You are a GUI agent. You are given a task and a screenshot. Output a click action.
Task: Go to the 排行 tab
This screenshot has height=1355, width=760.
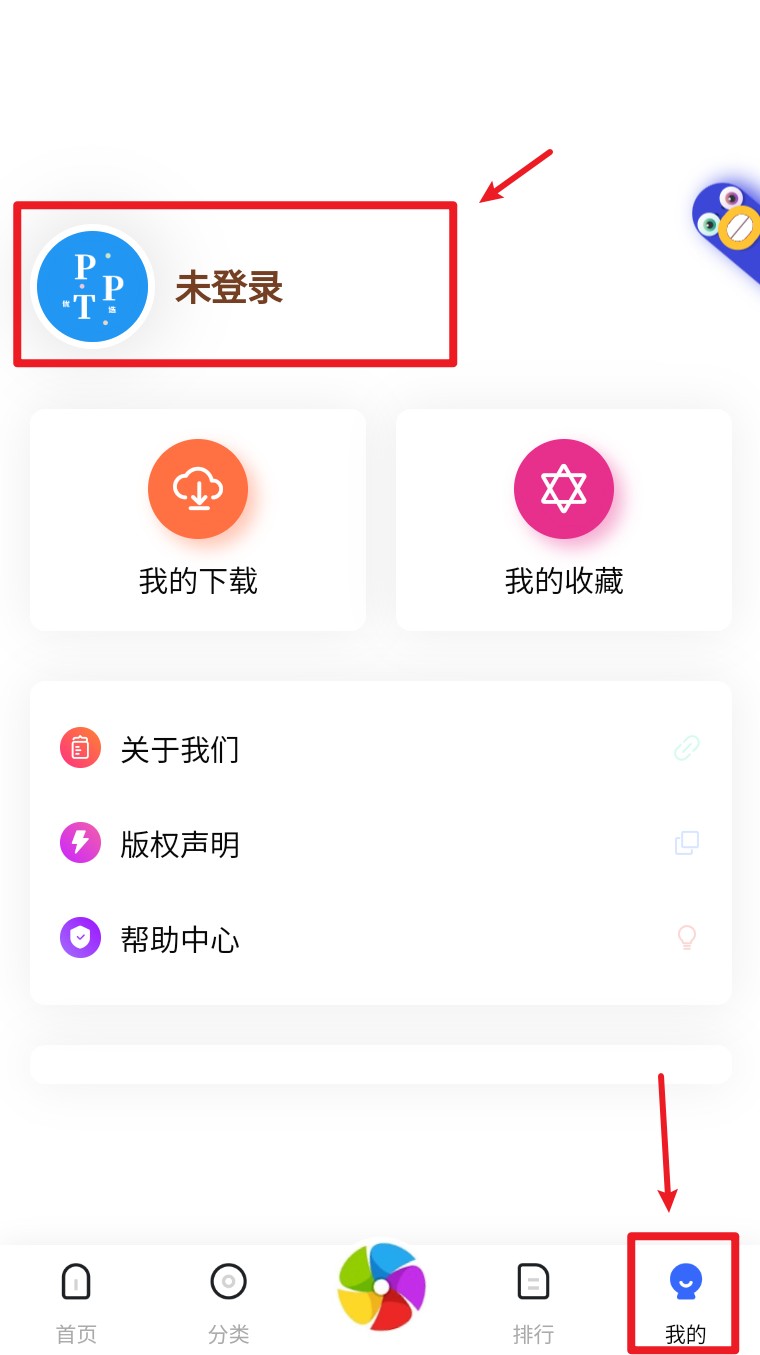tap(533, 1300)
